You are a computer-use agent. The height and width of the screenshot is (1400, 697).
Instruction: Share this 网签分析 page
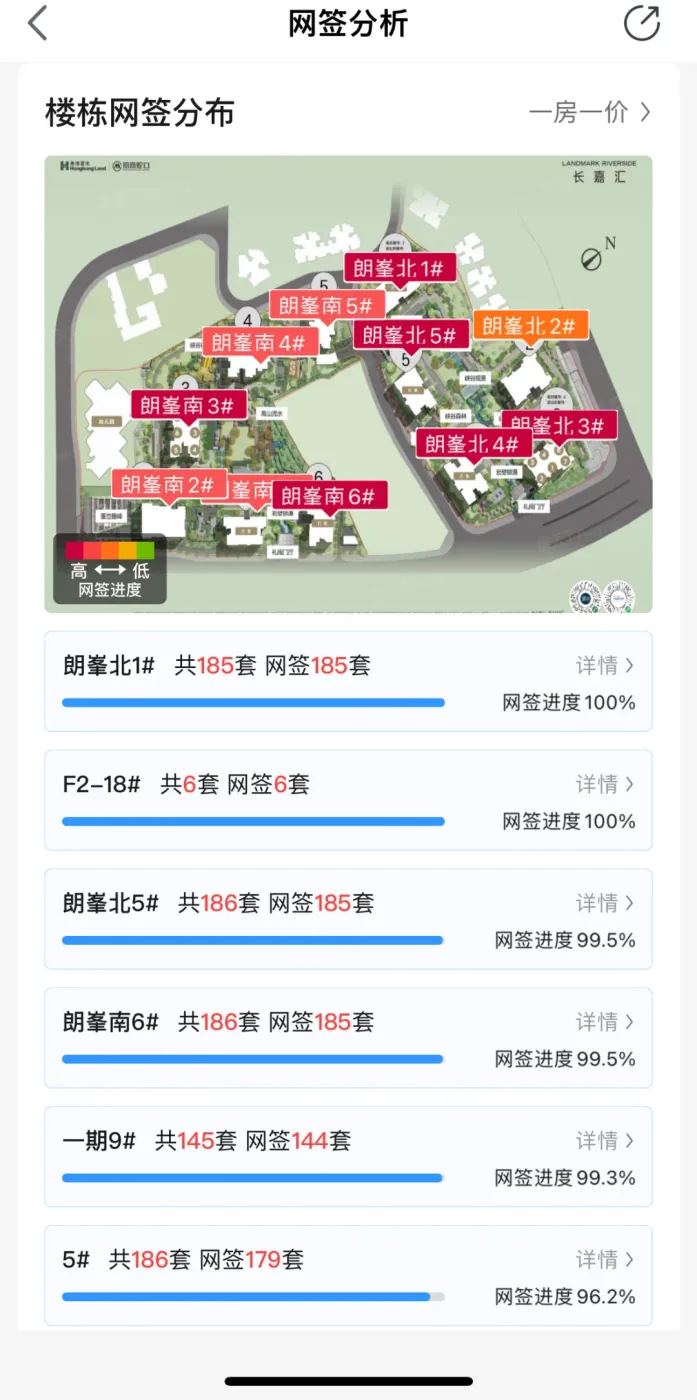click(x=641, y=24)
